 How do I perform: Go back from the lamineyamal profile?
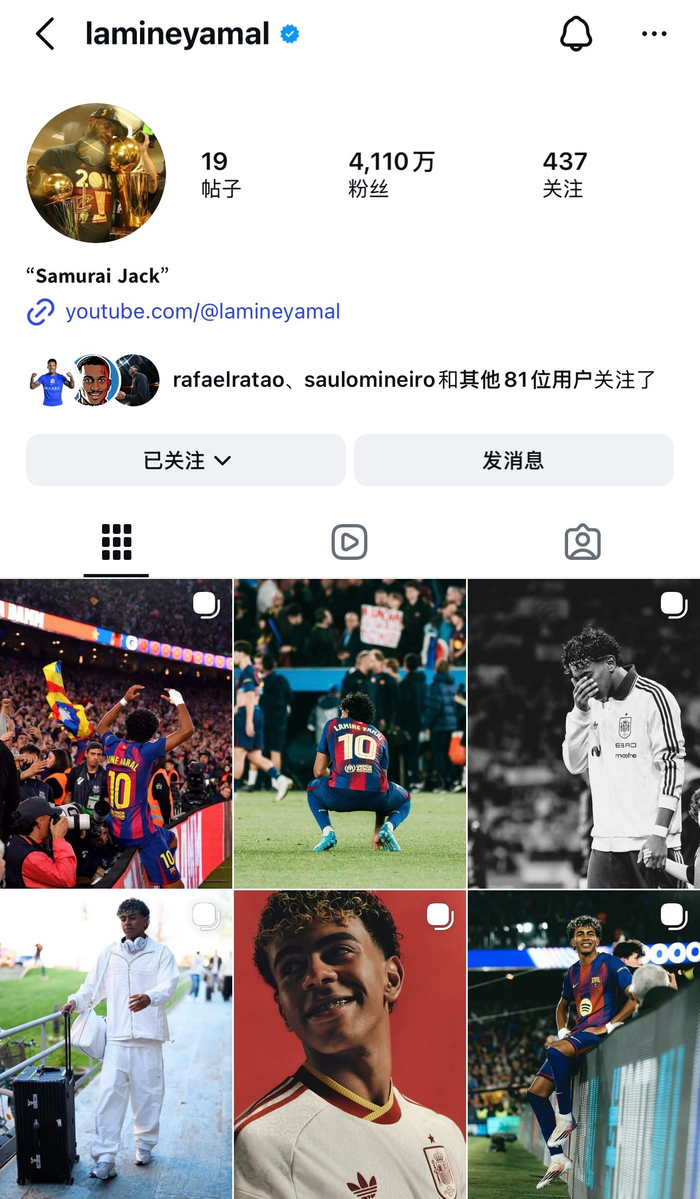pos(45,34)
